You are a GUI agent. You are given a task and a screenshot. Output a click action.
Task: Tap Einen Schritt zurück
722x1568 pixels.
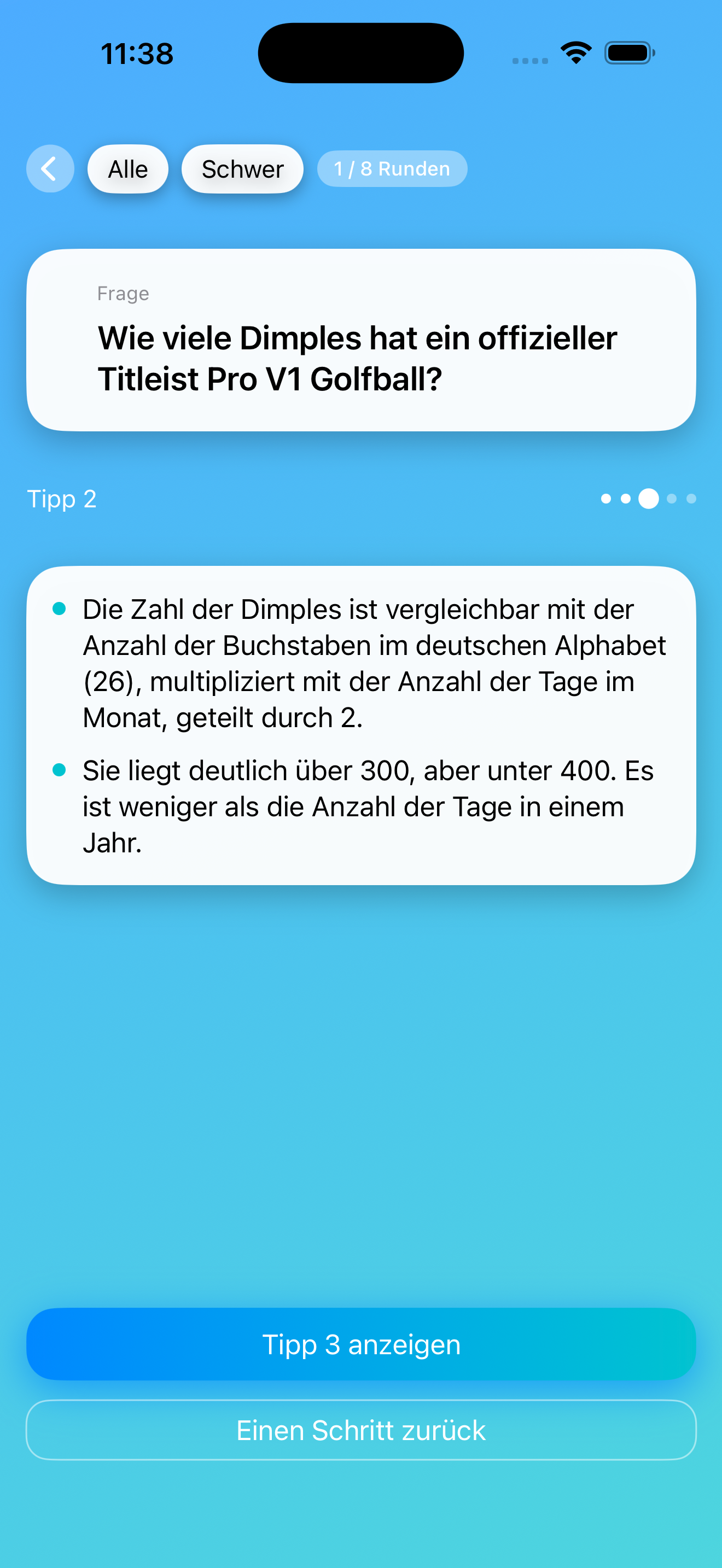(361, 1430)
